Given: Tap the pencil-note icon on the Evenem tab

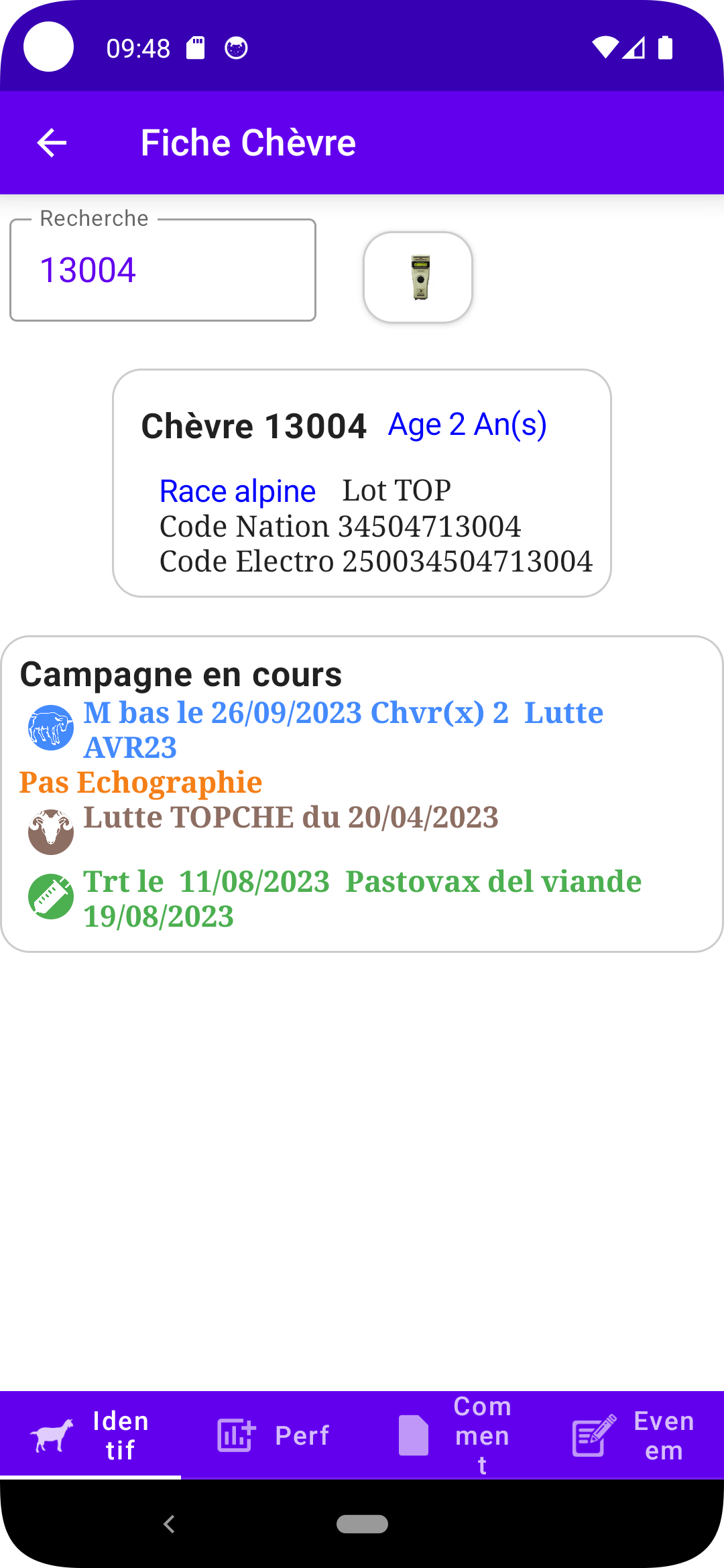Looking at the screenshot, I should click(593, 1434).
